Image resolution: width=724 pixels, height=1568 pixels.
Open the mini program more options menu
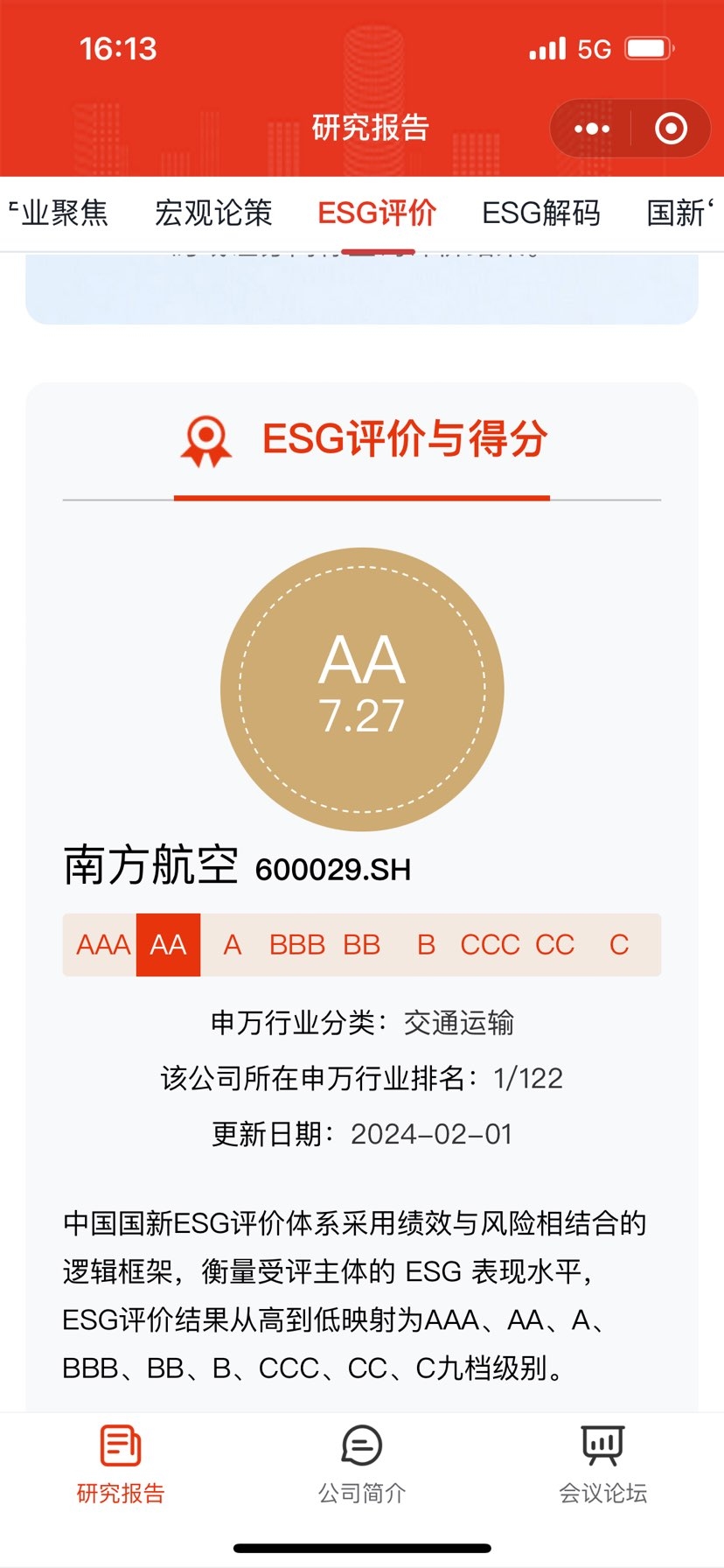pyautogui.click(x=592, y=129)
